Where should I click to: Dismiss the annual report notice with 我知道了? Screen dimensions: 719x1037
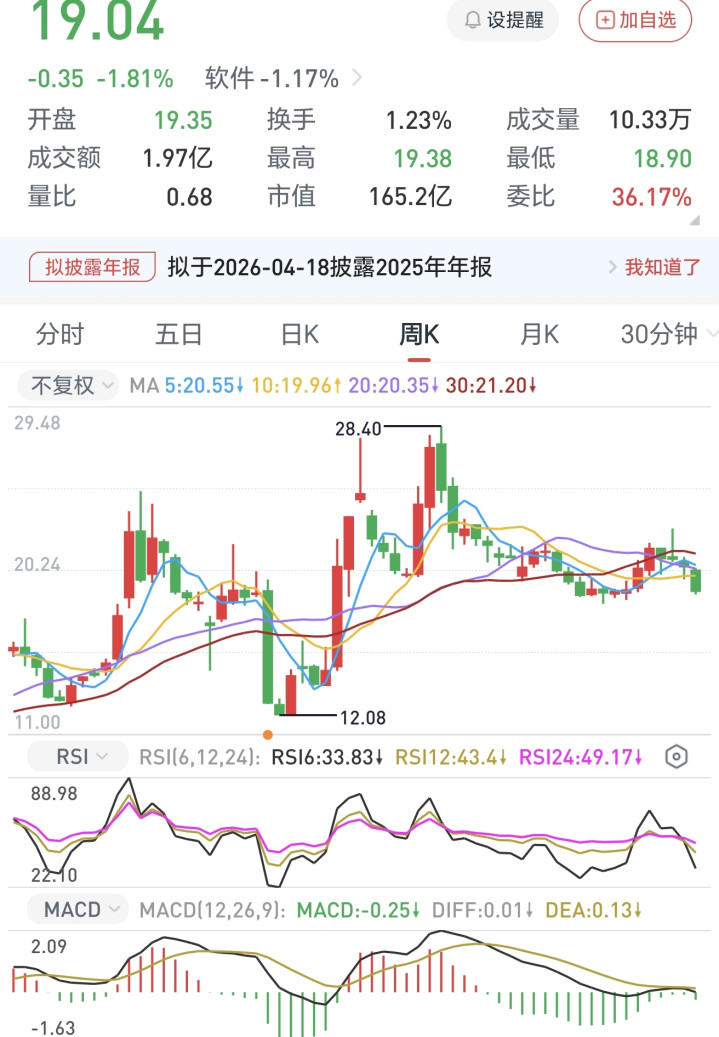656,267
